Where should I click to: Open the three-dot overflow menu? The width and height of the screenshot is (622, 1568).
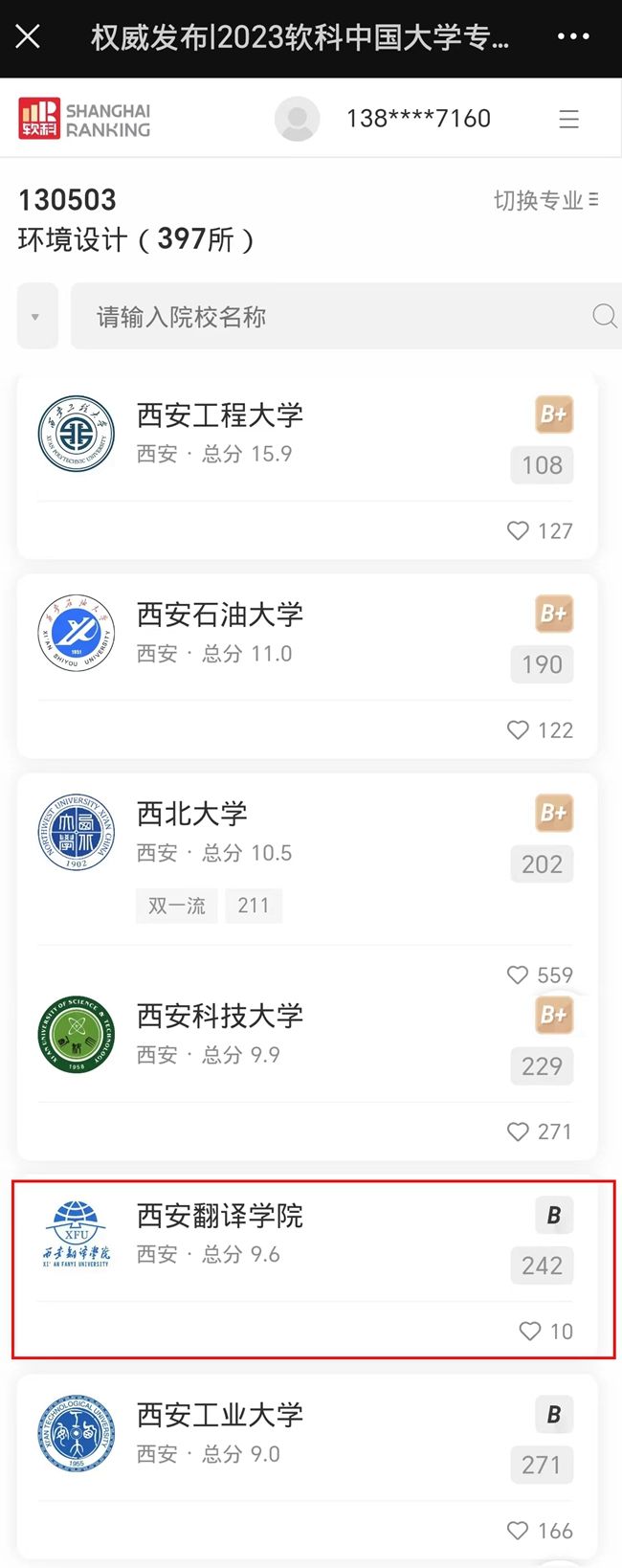(572, 37)
